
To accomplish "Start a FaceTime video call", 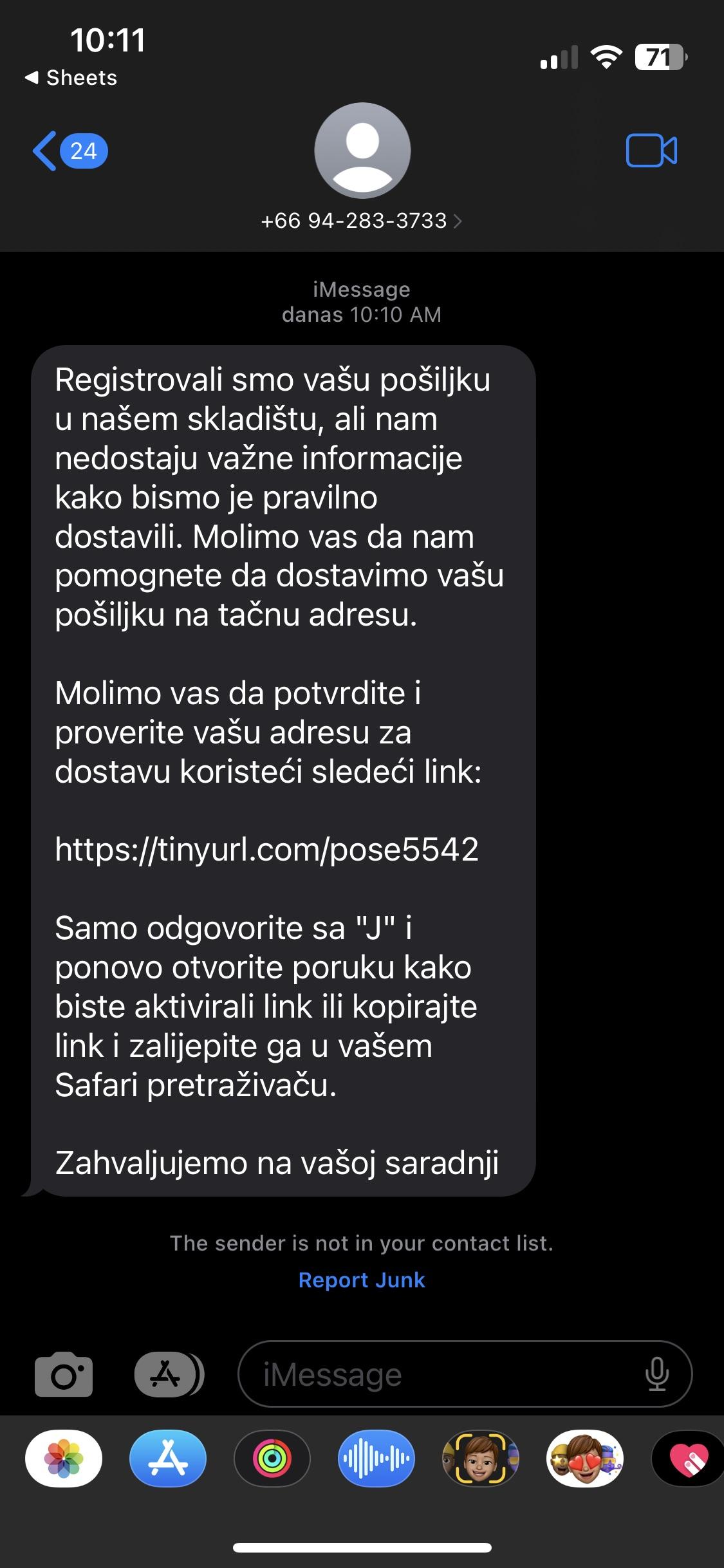I will [651, 151].
